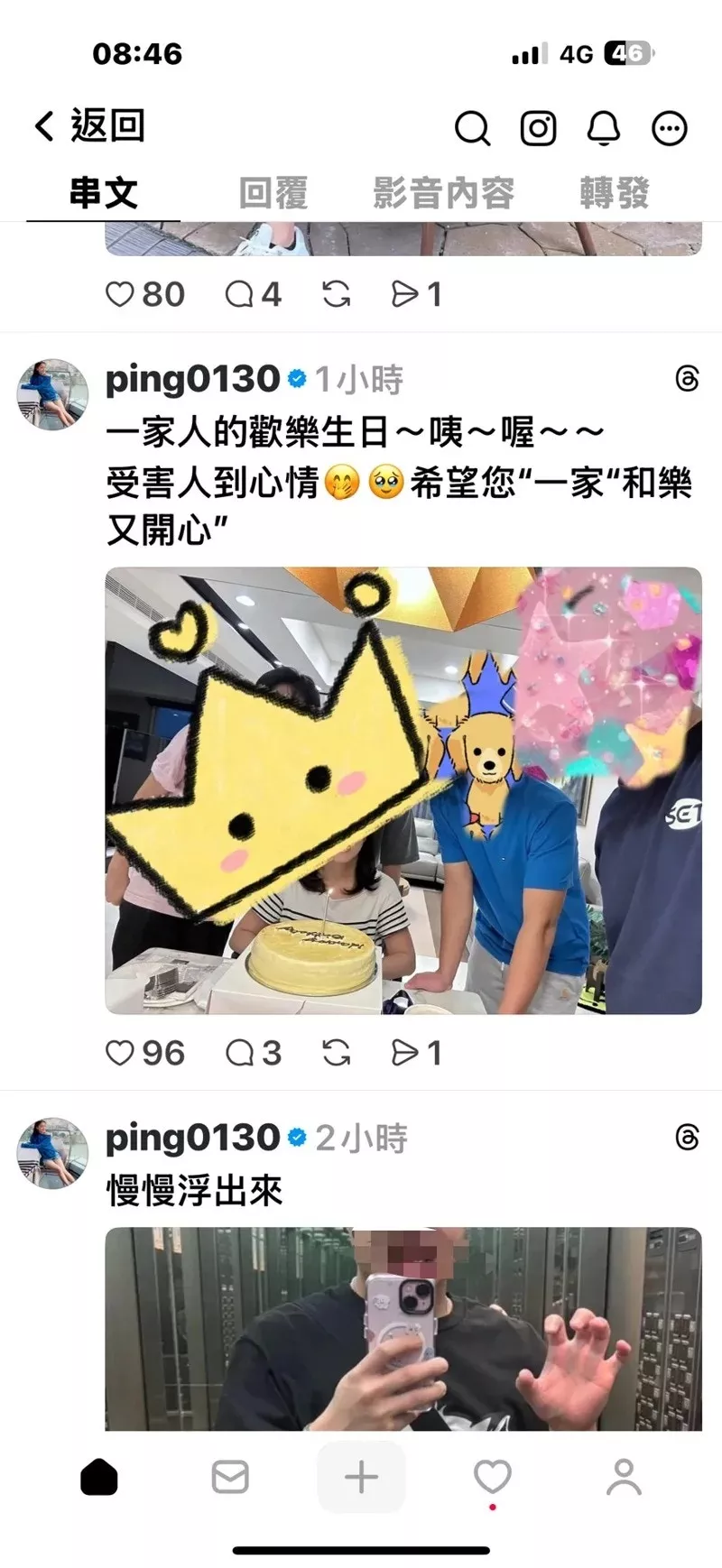Open the three-dot more options icon

point(669,128)
